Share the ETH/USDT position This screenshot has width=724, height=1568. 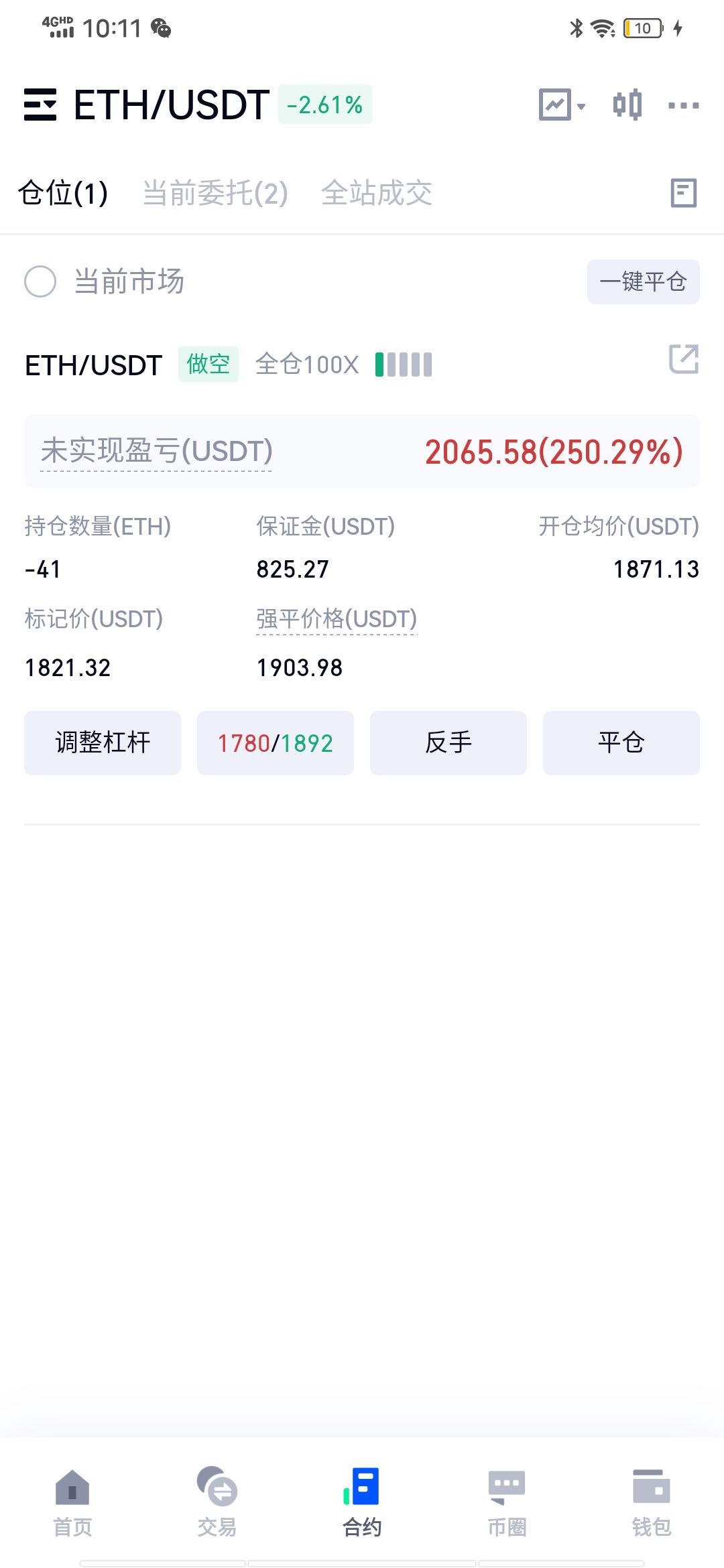click(x=684, y=359)
